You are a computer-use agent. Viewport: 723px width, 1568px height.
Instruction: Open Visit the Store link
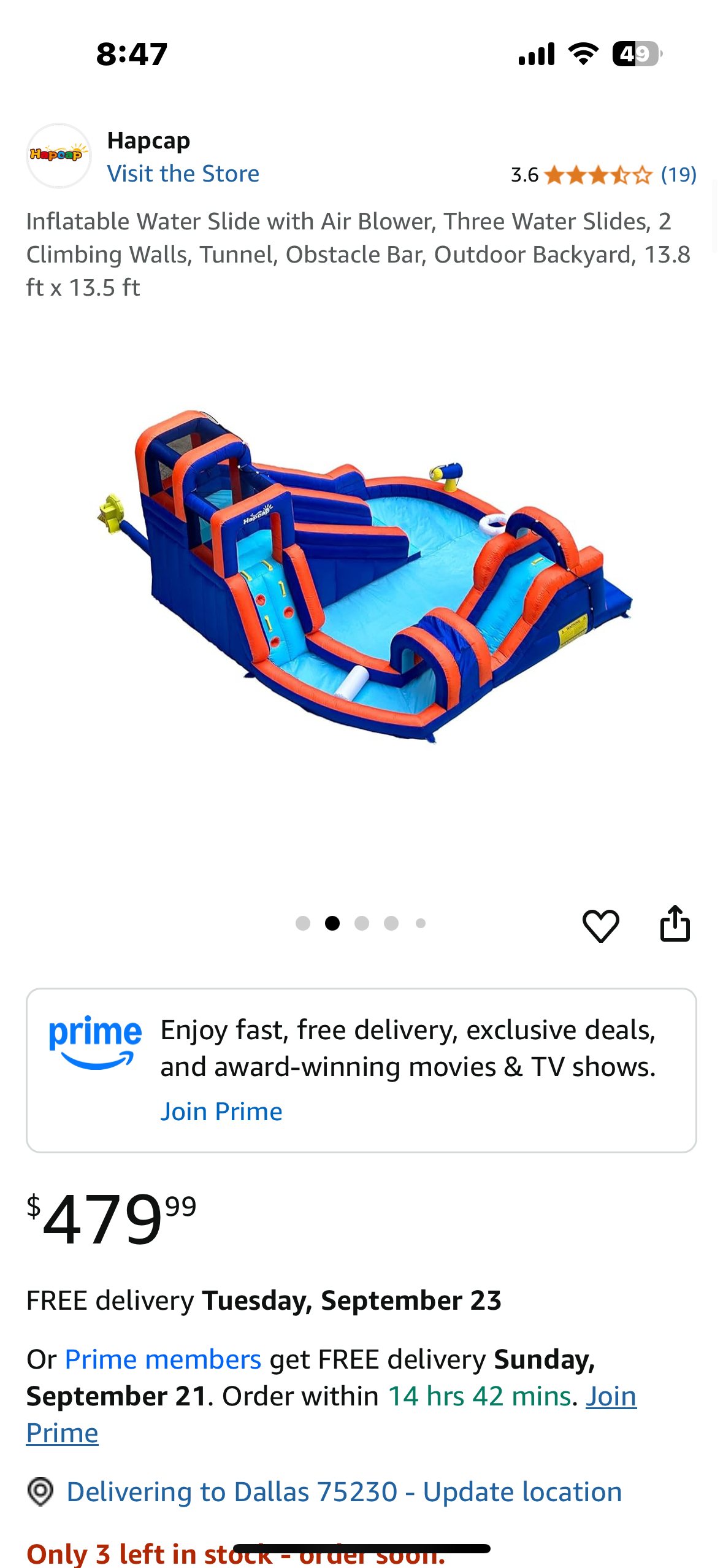click(183, 174)
